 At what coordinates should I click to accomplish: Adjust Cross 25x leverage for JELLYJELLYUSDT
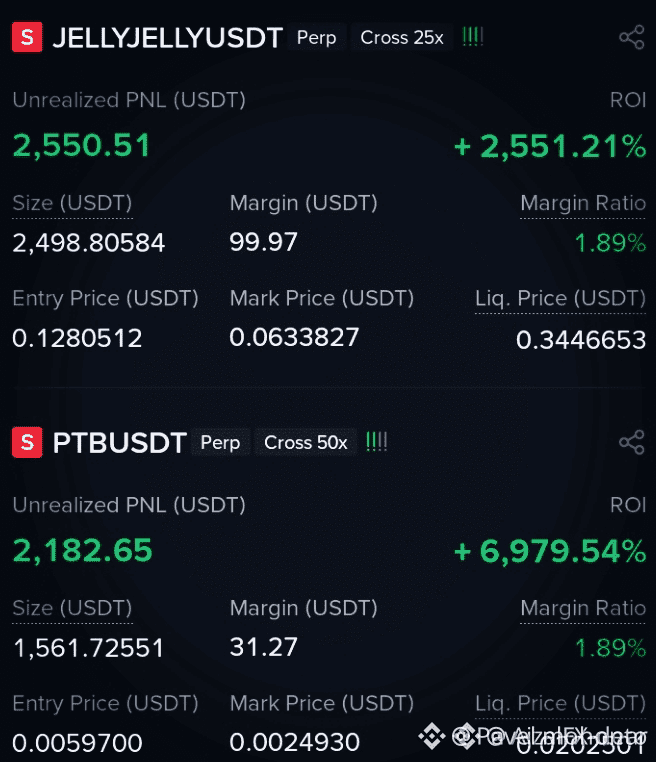pos(401,38)
